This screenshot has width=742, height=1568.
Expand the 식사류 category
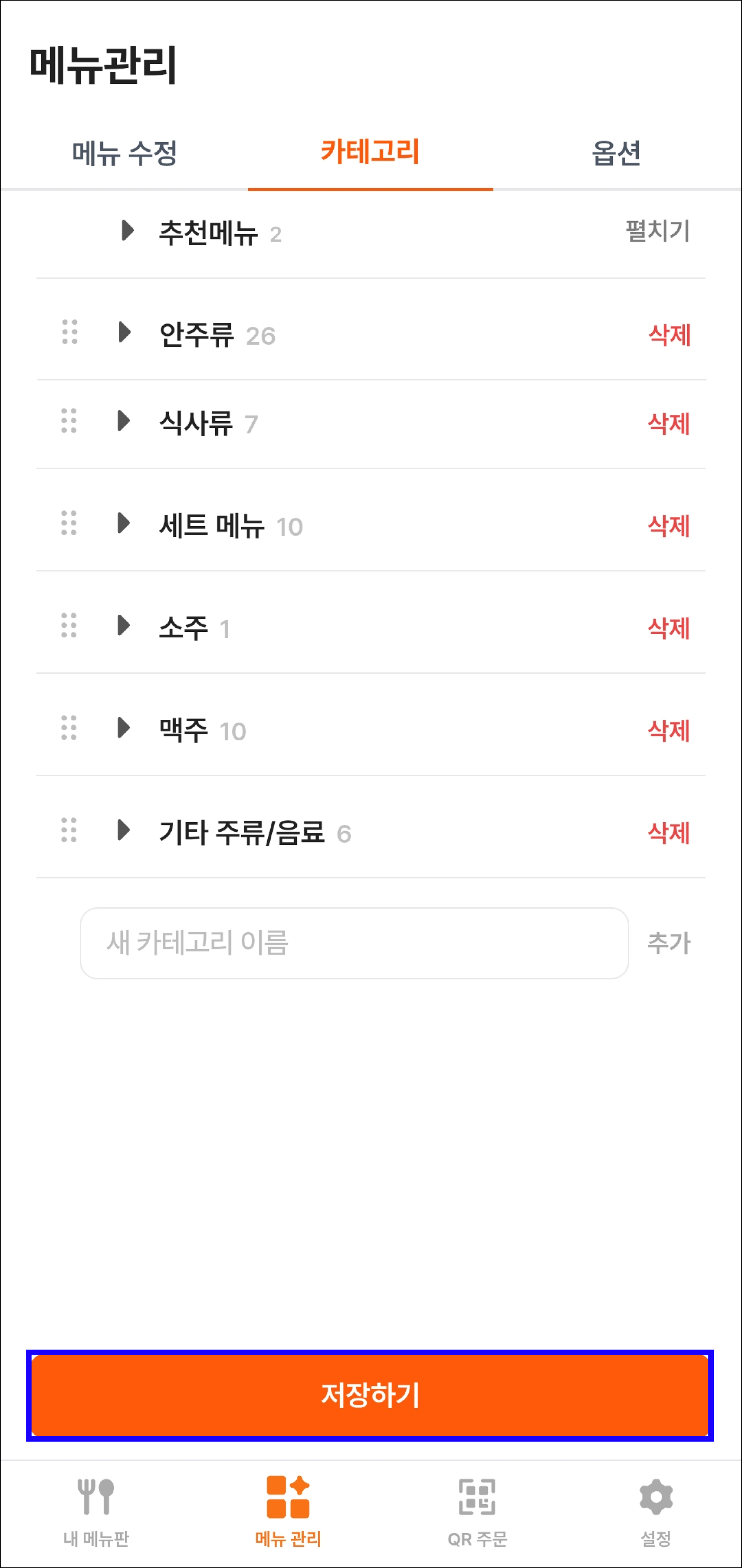click(x=124, y=421)
